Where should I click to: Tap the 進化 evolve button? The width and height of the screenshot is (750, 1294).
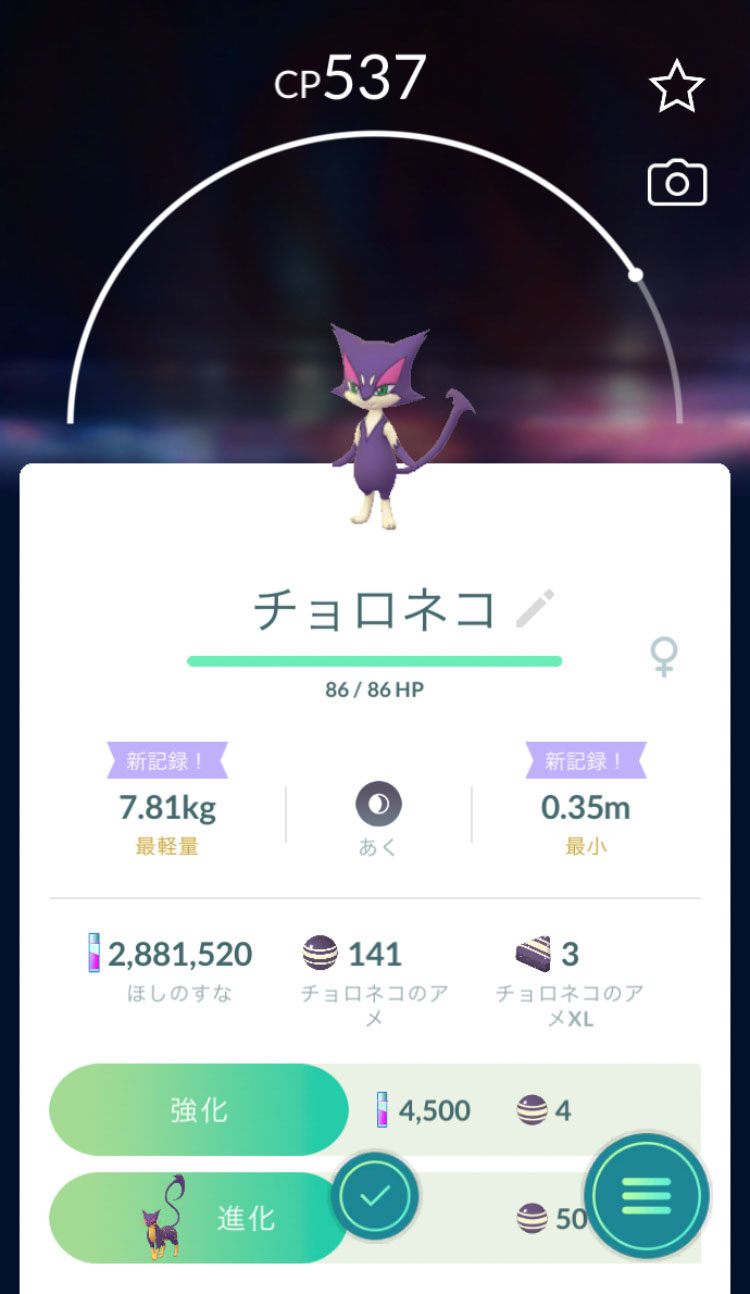pos(198,1218)
